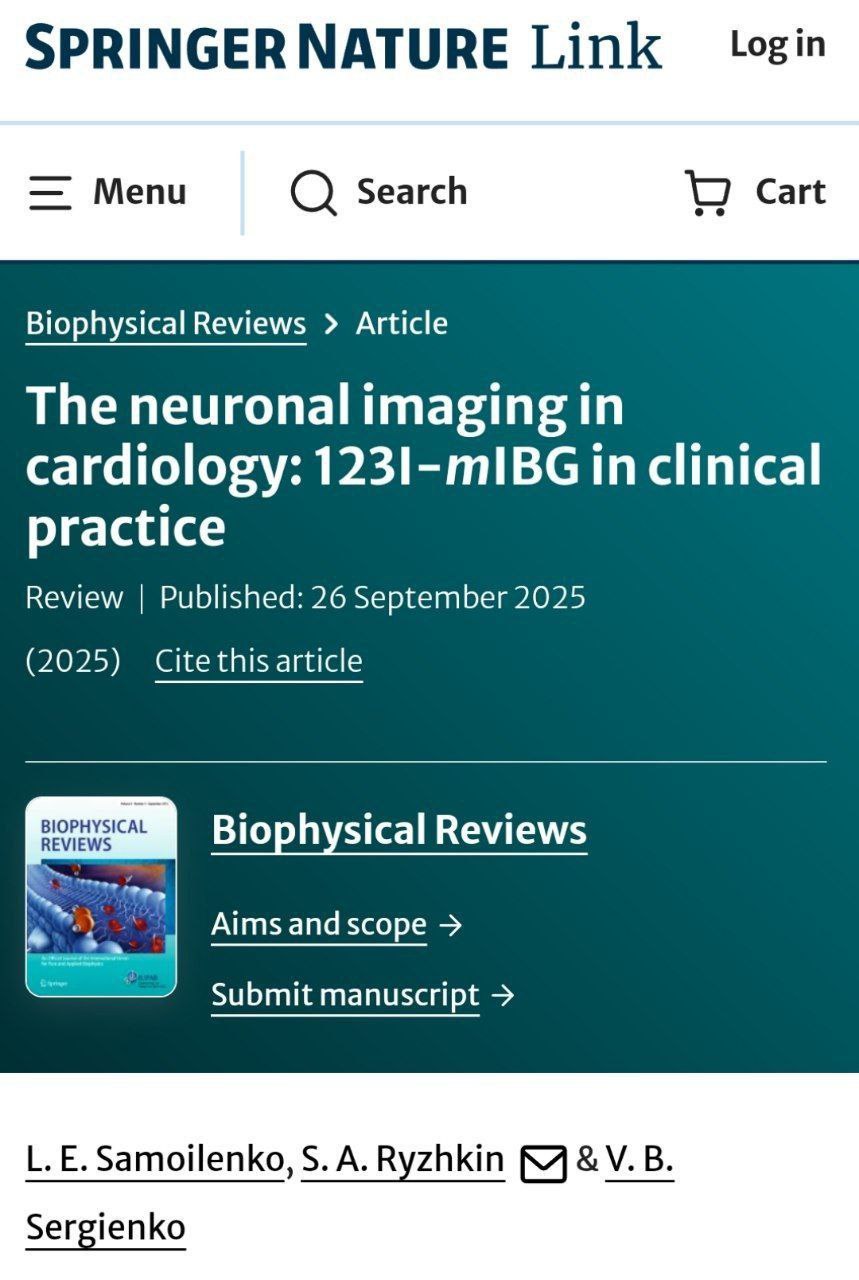859x1280 pixels.
Task: View the shopping Cart
Action: pos(755,192)
